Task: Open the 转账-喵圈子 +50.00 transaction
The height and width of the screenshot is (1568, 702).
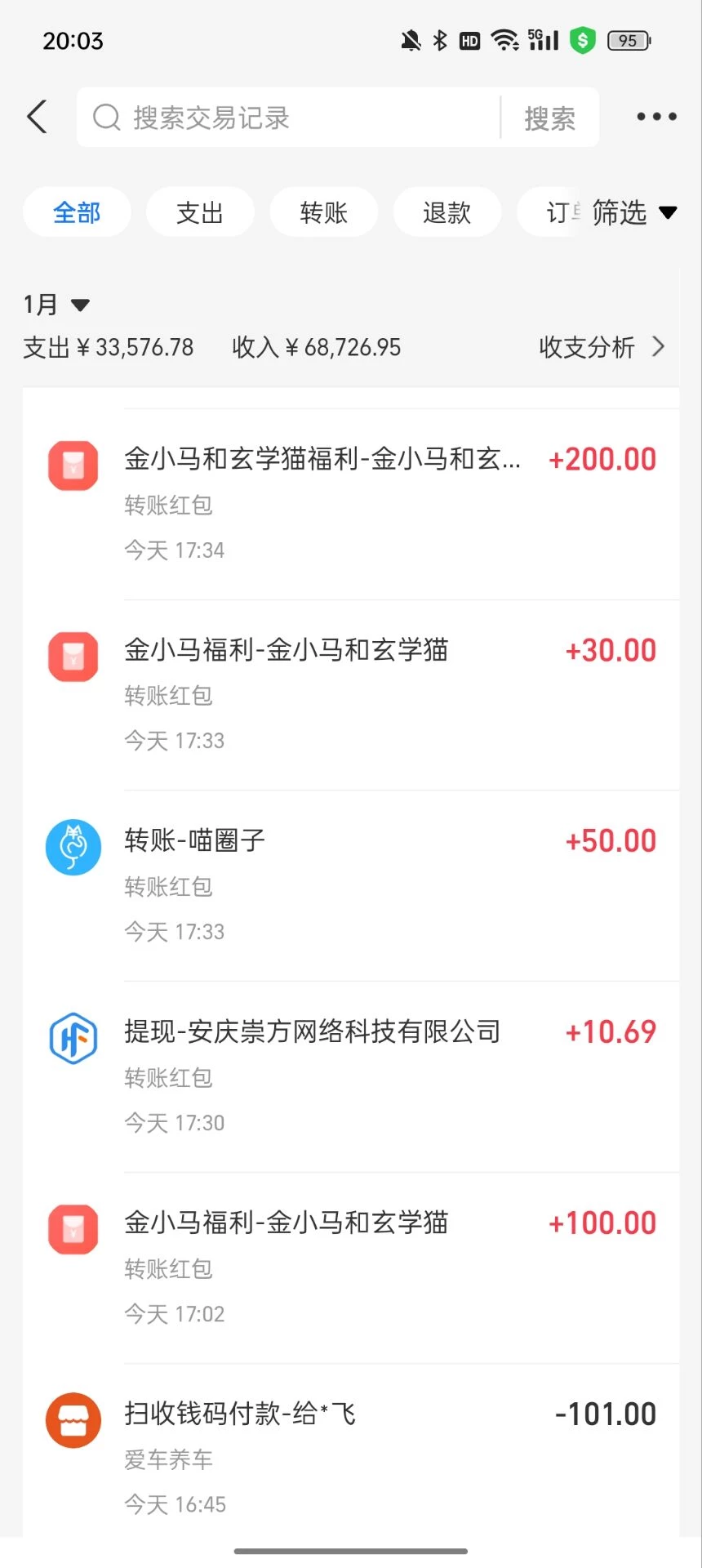Action: (351, 886)
